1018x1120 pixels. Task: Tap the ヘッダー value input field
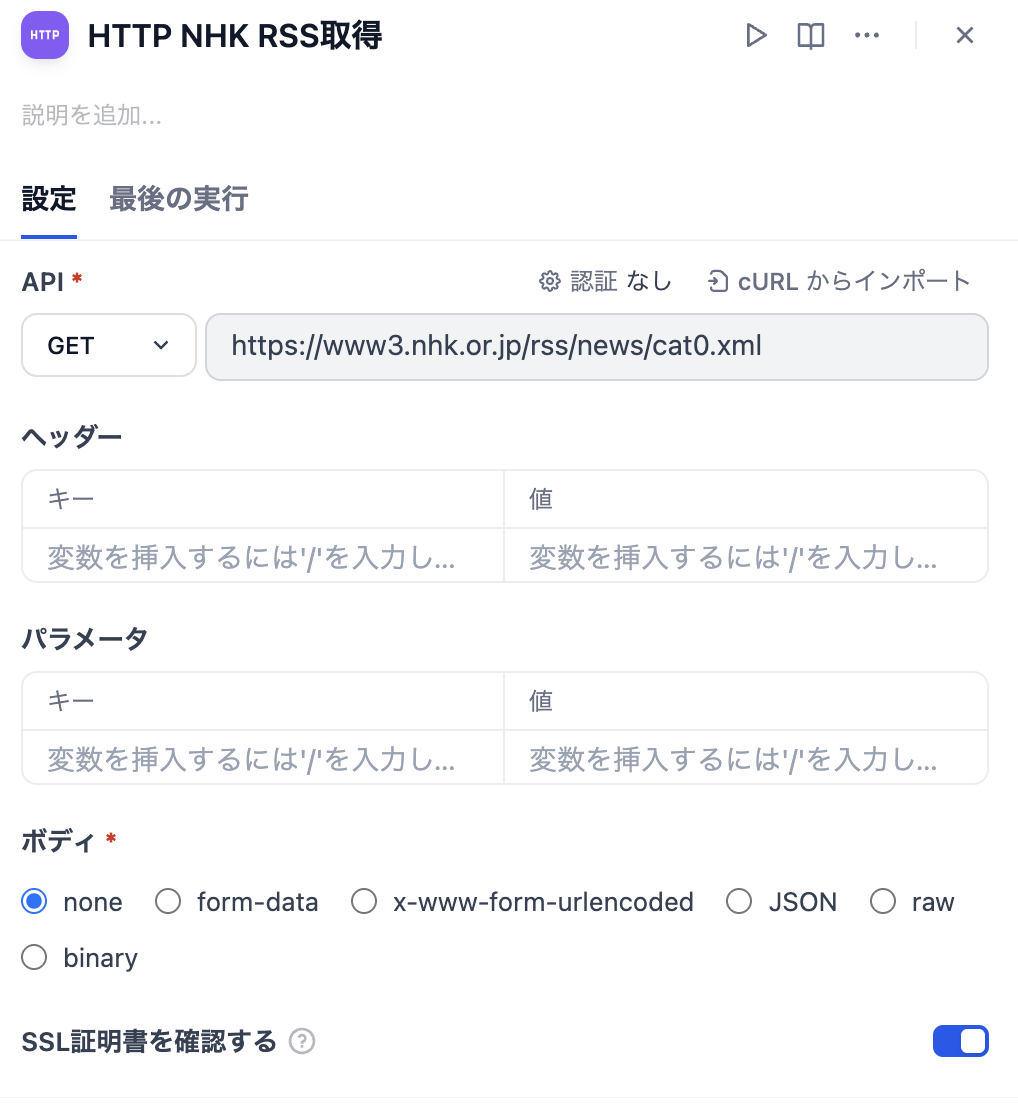[x=744, y=556]
